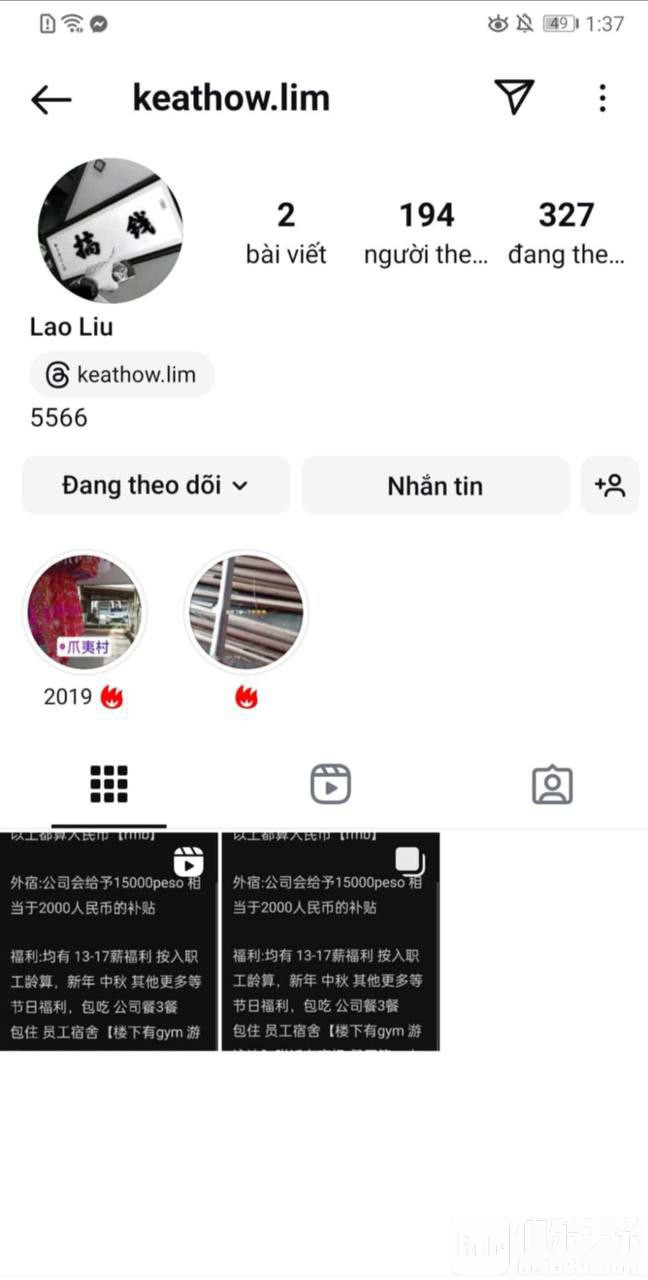
Task: Open the three-dot overflow menu
Action: pyautogui.click(x=602, y=98)
